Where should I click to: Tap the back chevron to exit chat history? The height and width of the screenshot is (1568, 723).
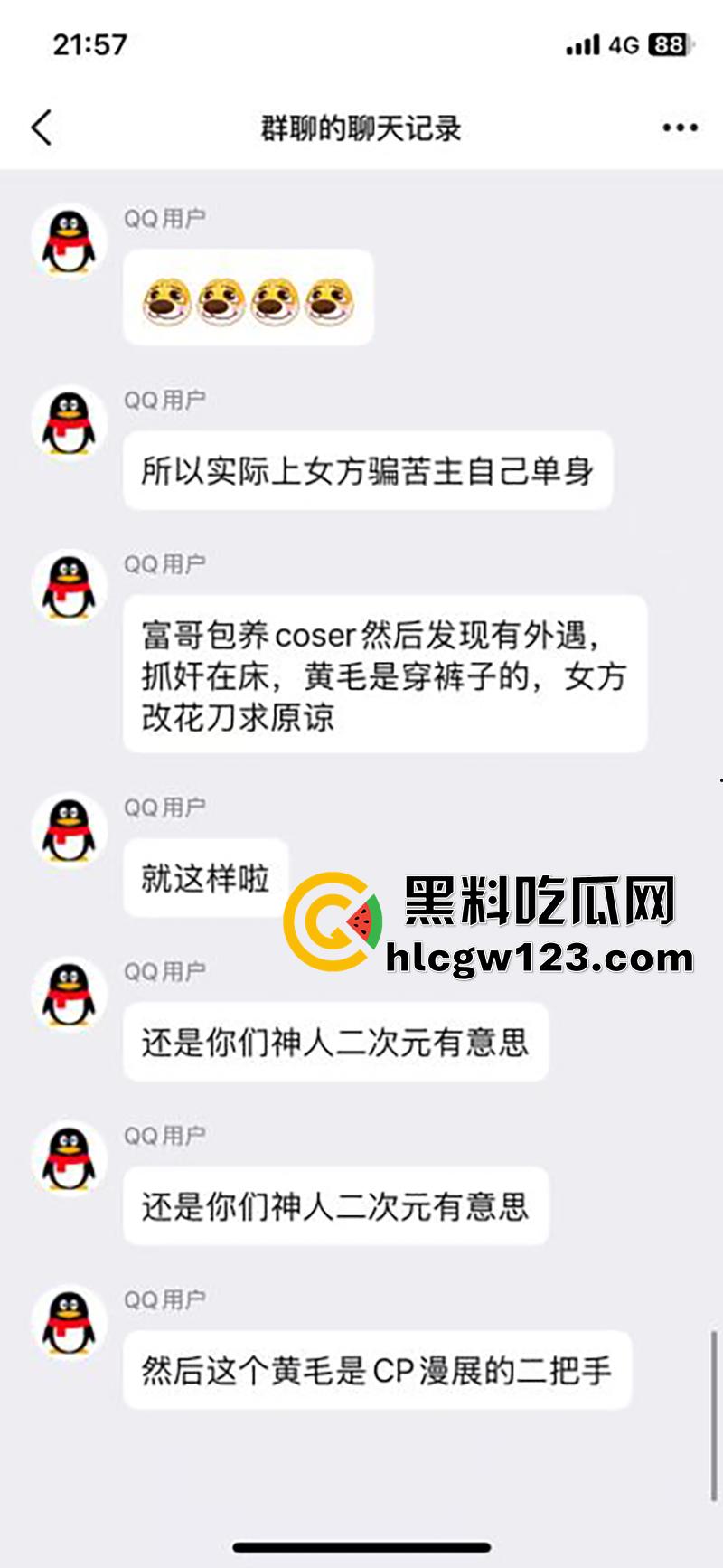pyautogui.click(x=42, y=128)
